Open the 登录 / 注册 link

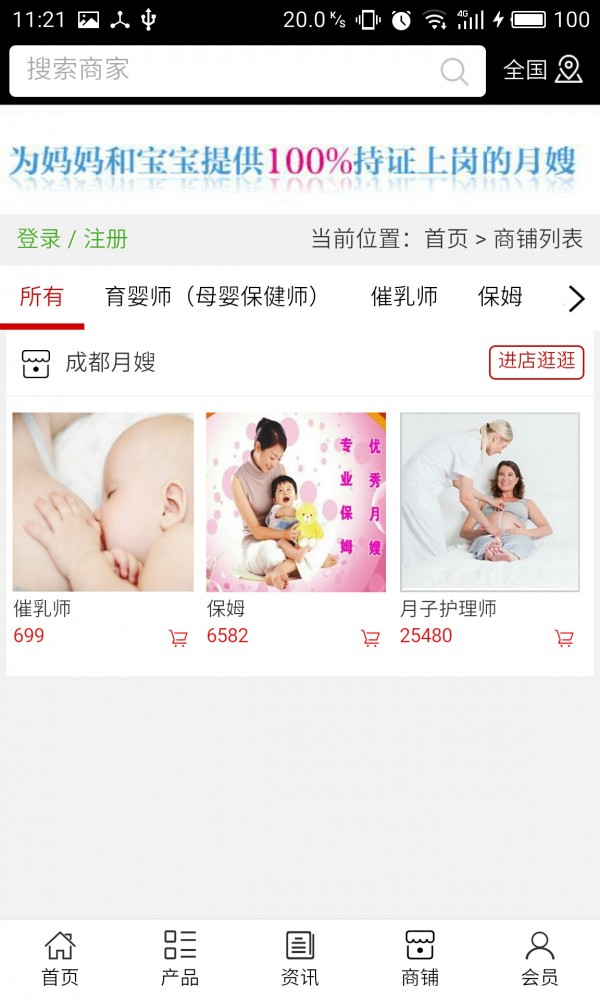(72, 239)
